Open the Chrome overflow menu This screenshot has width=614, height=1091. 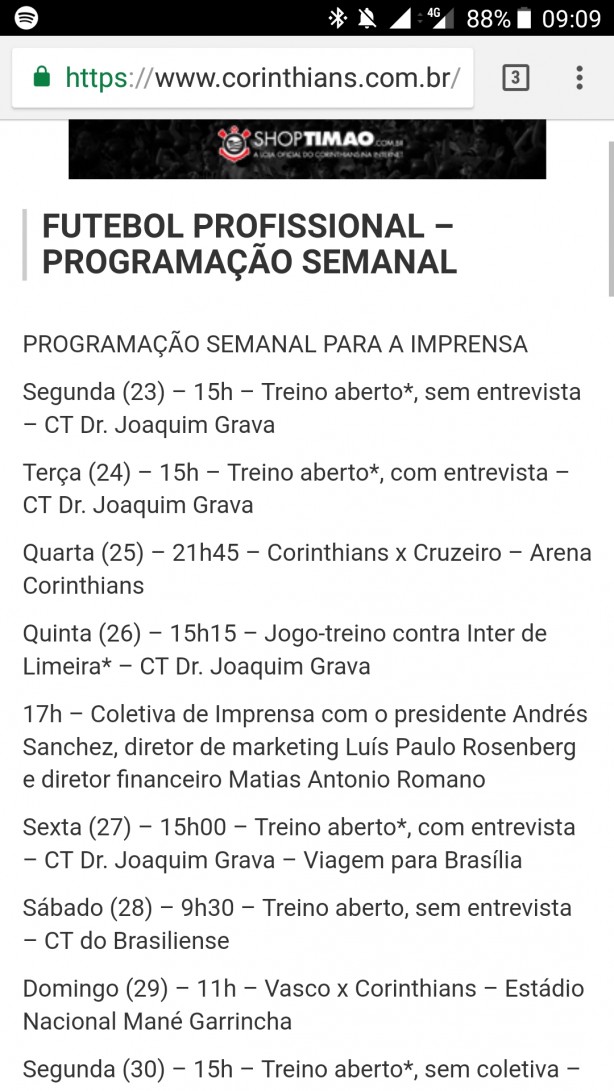579,78
